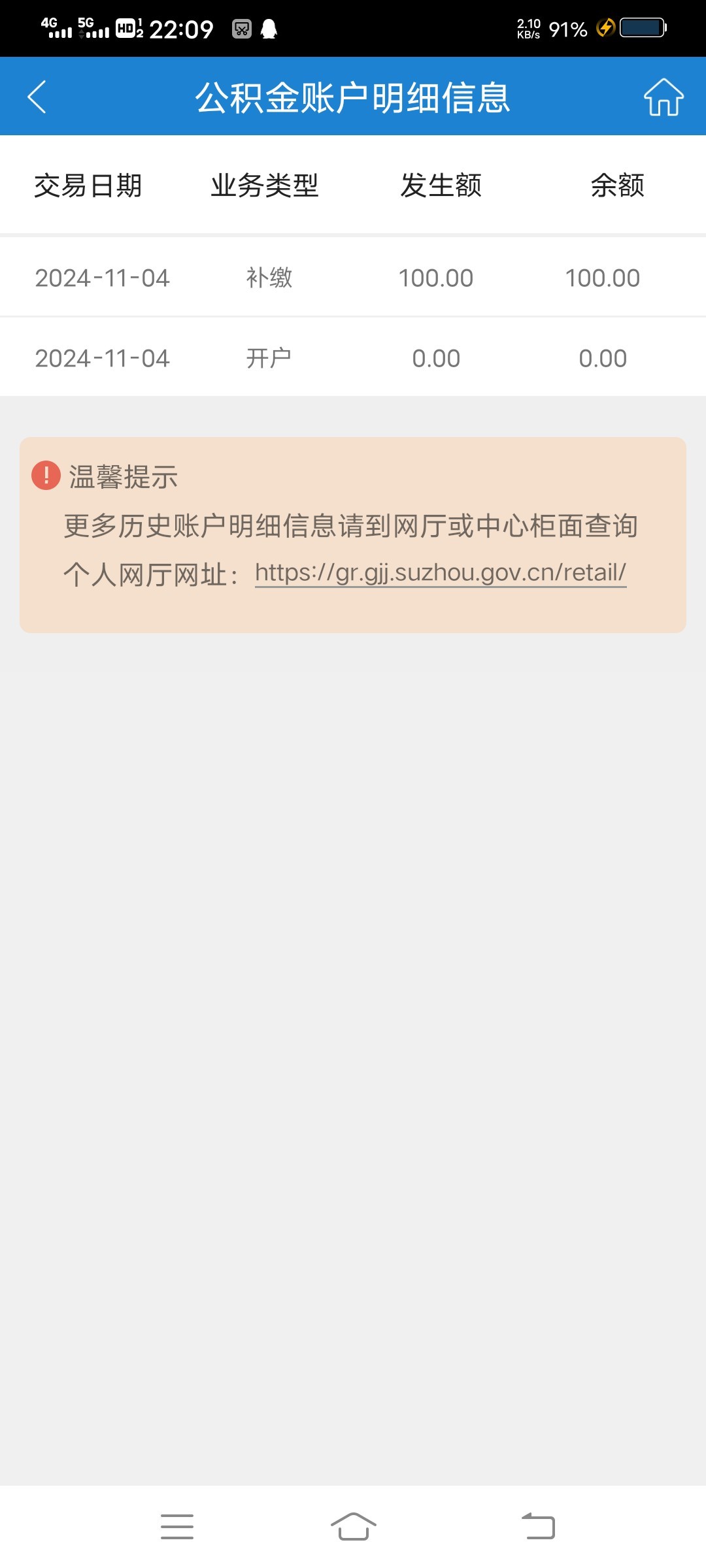Open the home icon in the header
This screenshot has width=706, height=1568.
664,97
